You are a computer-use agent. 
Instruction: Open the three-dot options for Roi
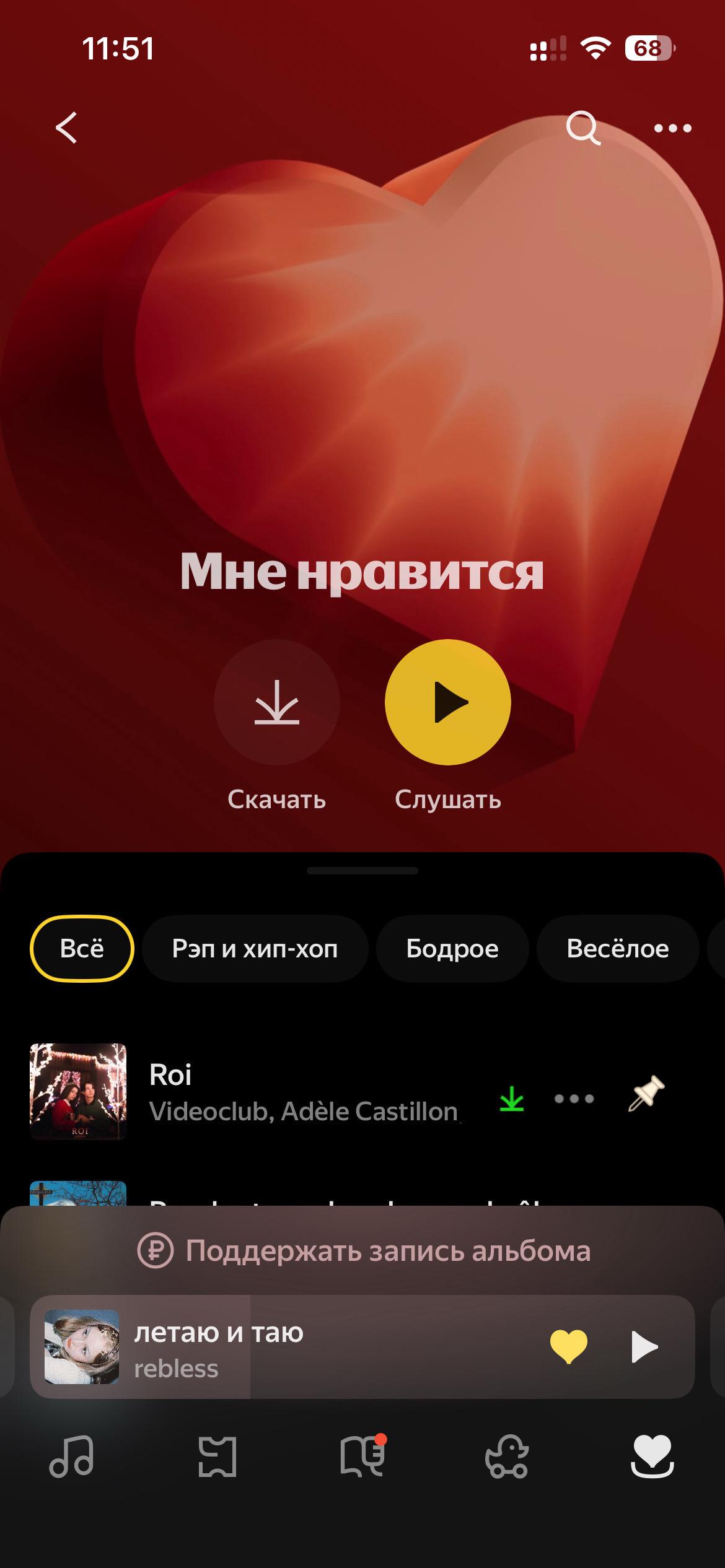point(574,1099)
